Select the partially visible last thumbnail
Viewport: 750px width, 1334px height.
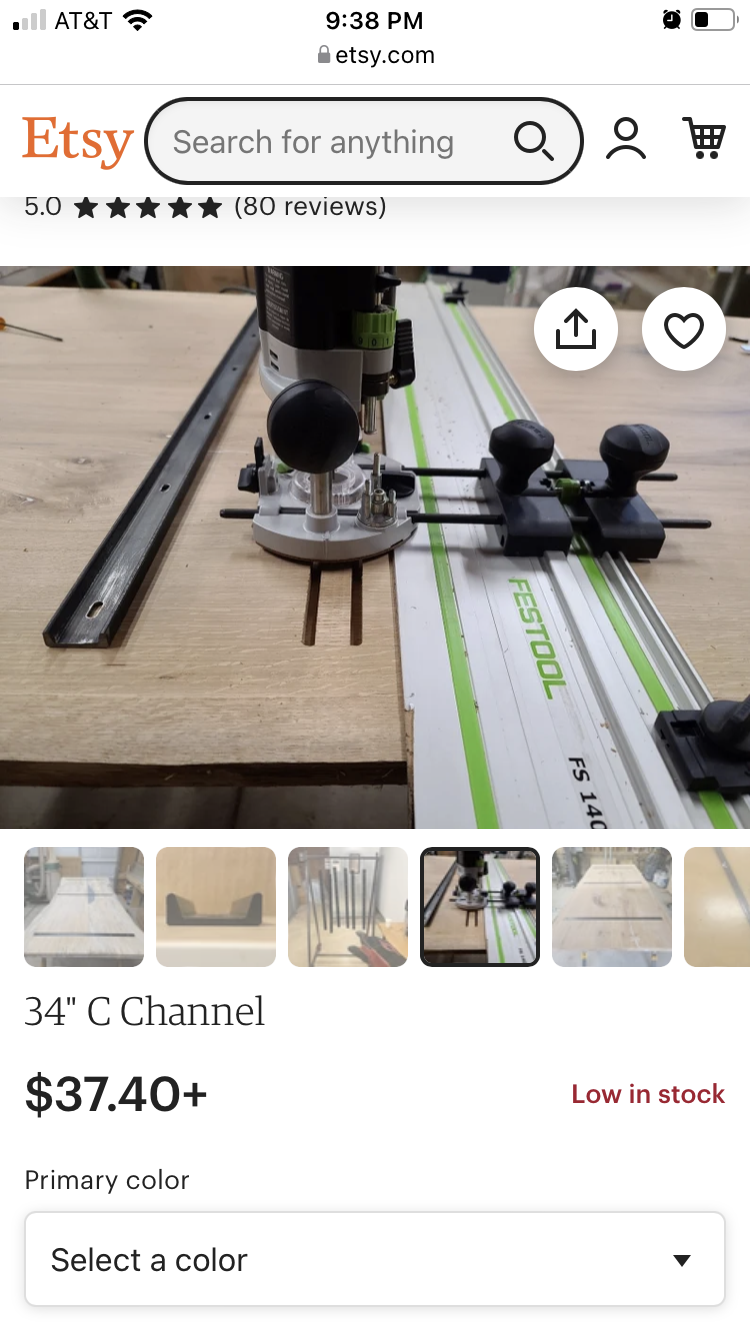coord(717,907)
